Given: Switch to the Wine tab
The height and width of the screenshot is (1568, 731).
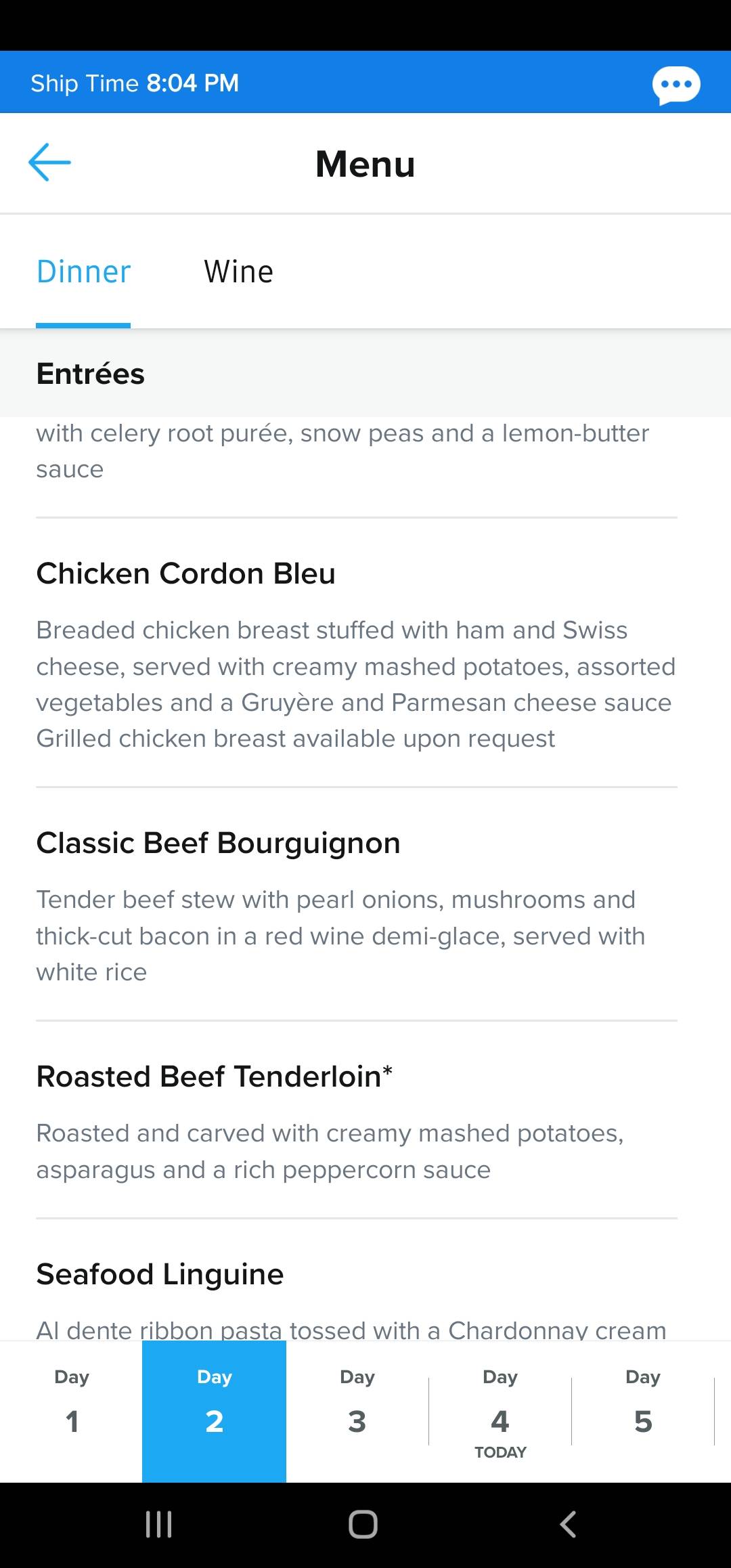Looking at the screenshot, I should [239, 271].
